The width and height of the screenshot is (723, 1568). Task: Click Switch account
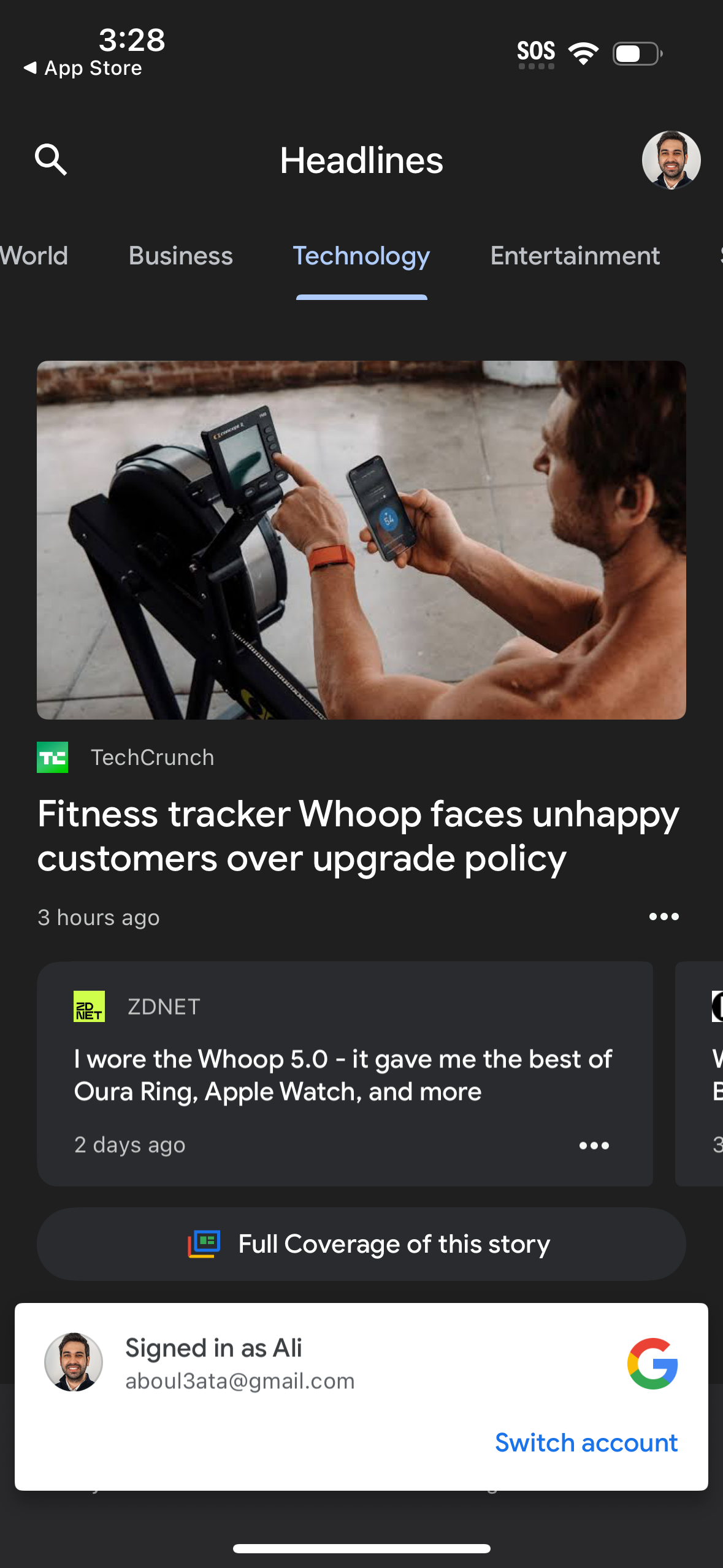coord(586,1442)
